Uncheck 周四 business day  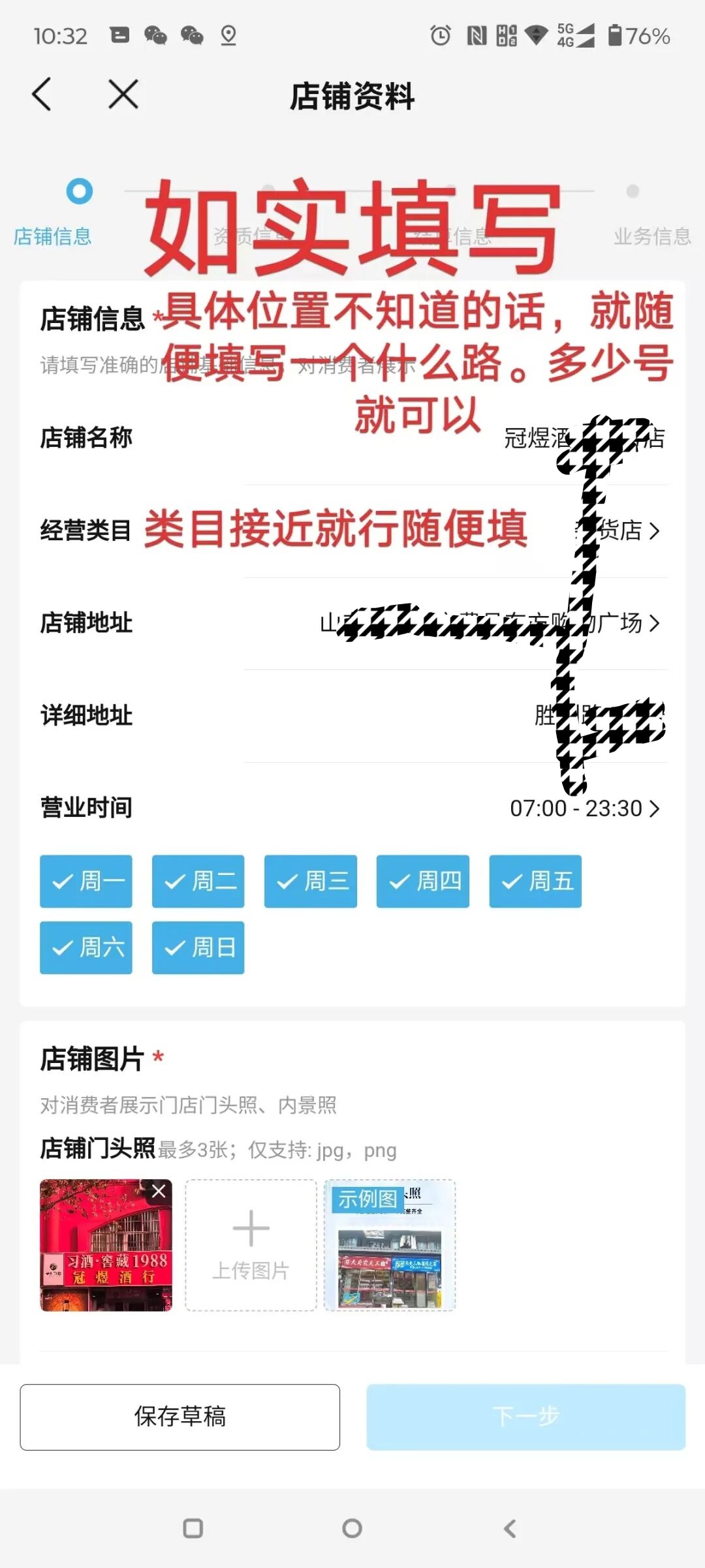[423, 882]
